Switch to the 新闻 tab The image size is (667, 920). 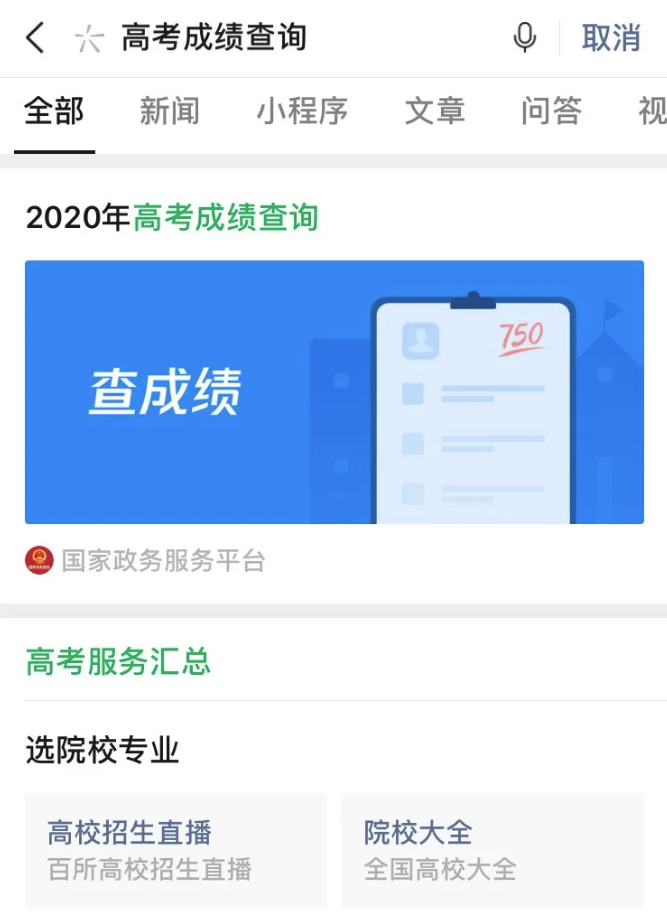169,111
